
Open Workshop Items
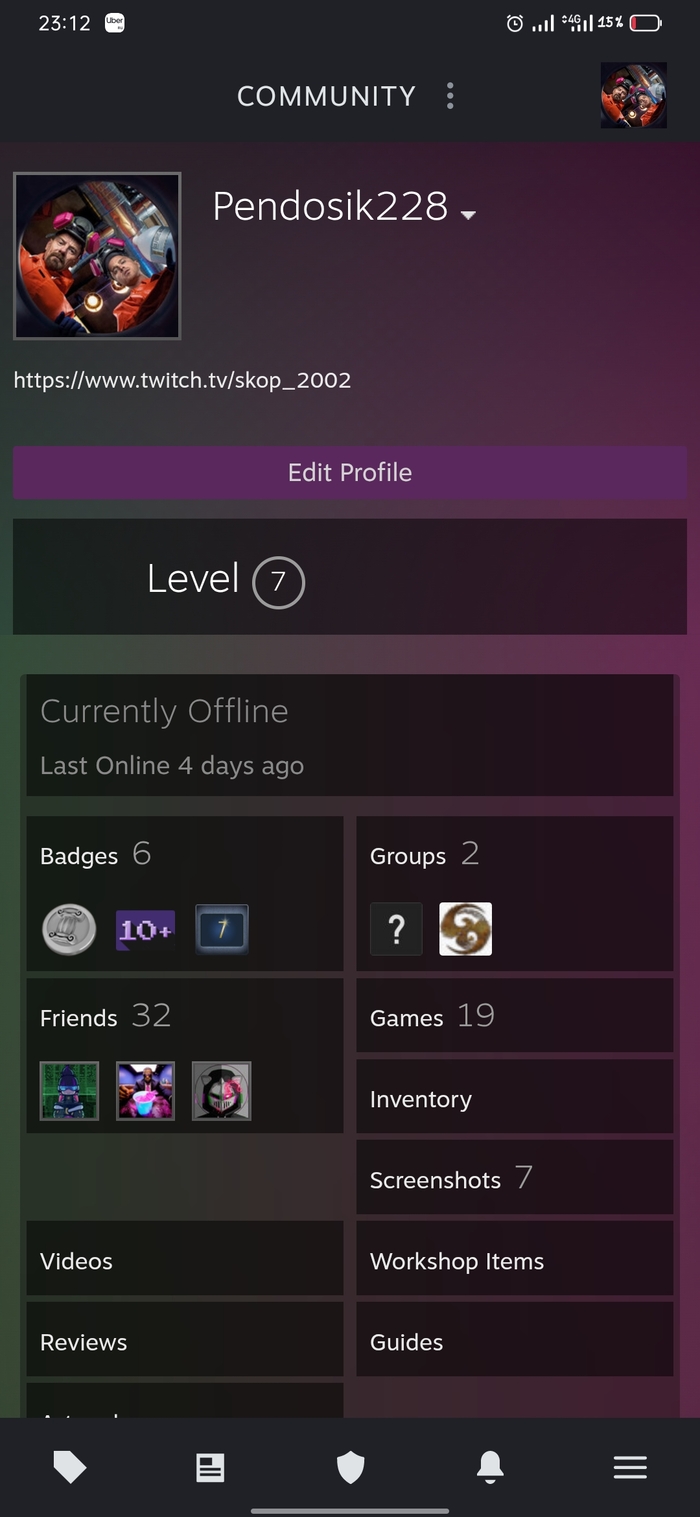pos(457,1261)
